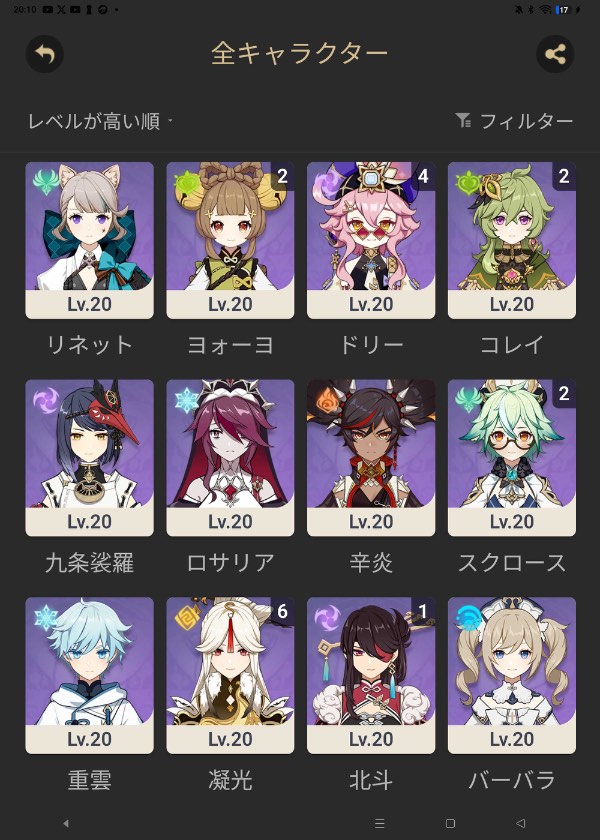Open 凝光 character card
The width and height of the screenshot is (600, 840).
click(230, 675)
